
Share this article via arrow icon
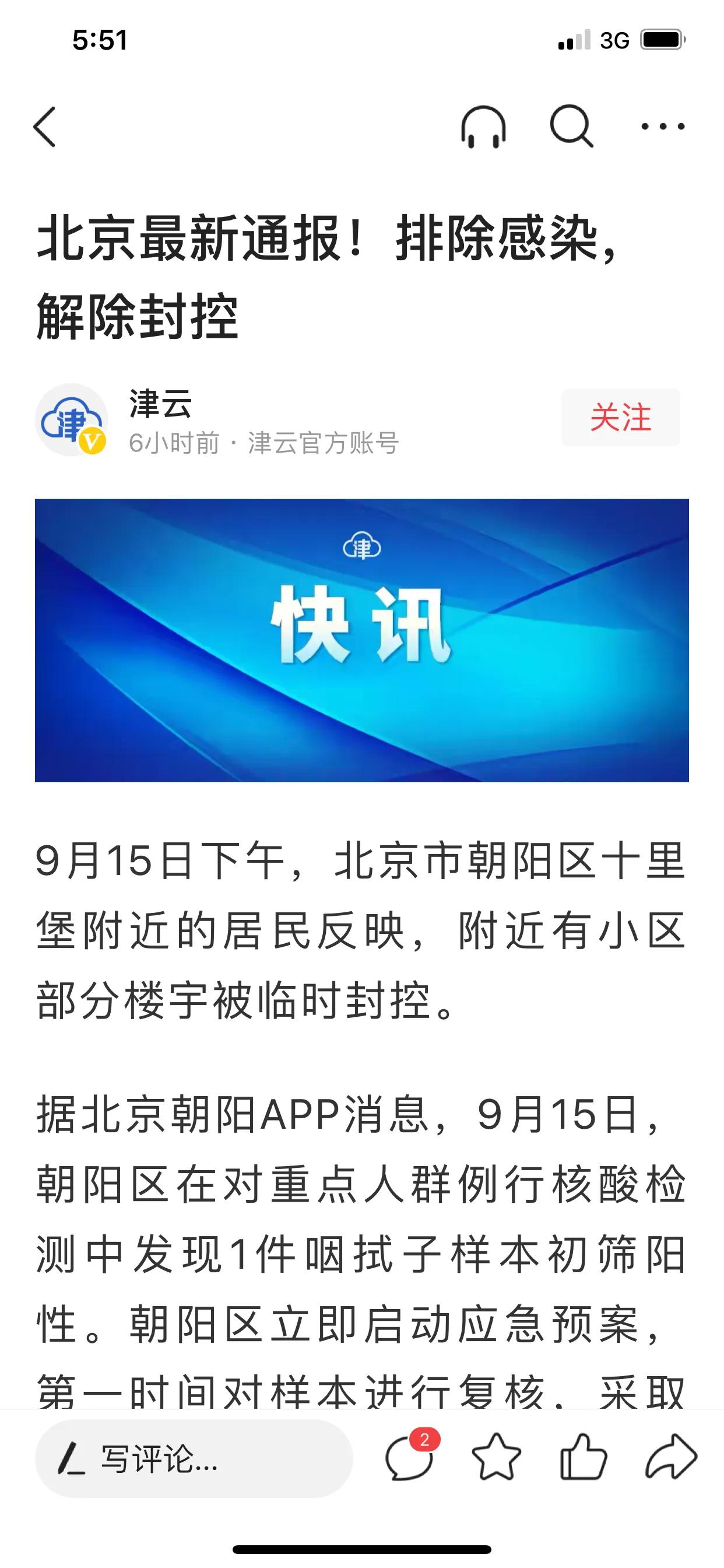pos(670,1458)
